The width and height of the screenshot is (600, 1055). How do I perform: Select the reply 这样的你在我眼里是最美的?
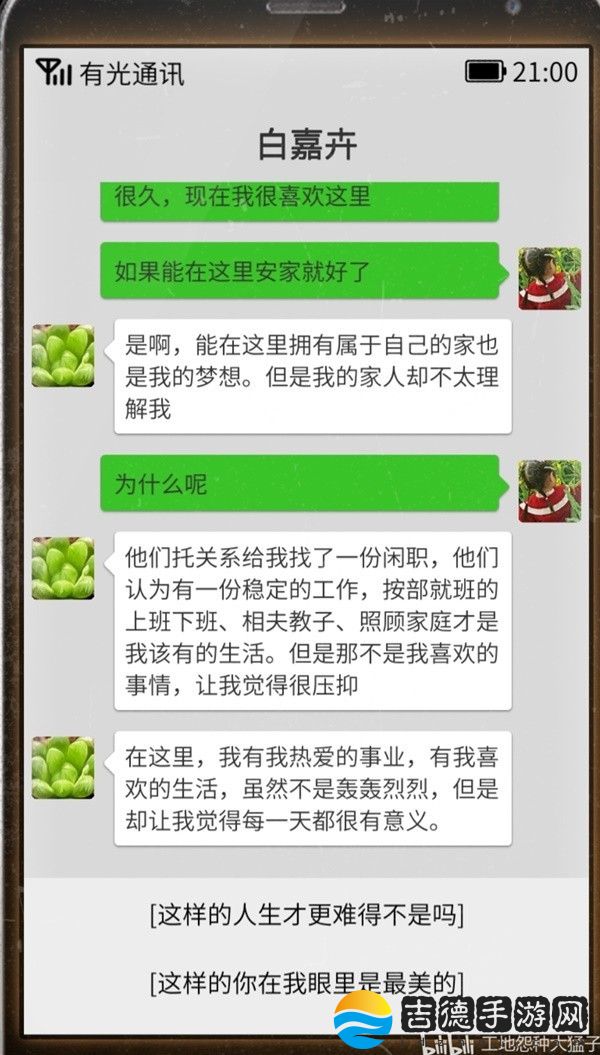point(306,982)
